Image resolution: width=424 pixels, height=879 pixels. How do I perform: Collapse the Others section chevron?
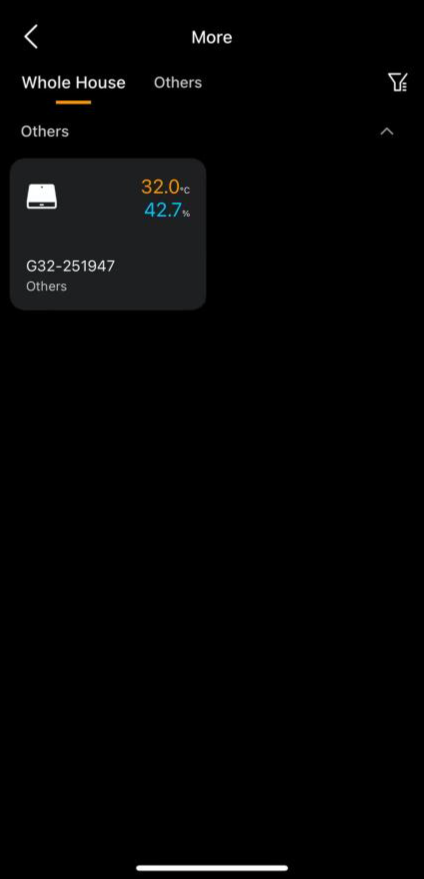tap(387, 132)
